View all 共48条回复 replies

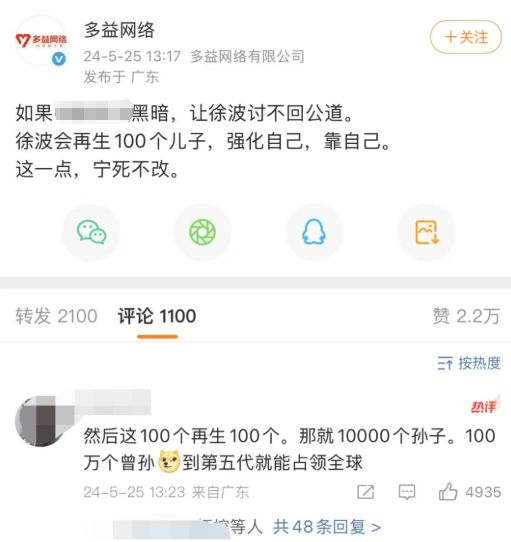(327, 527)
